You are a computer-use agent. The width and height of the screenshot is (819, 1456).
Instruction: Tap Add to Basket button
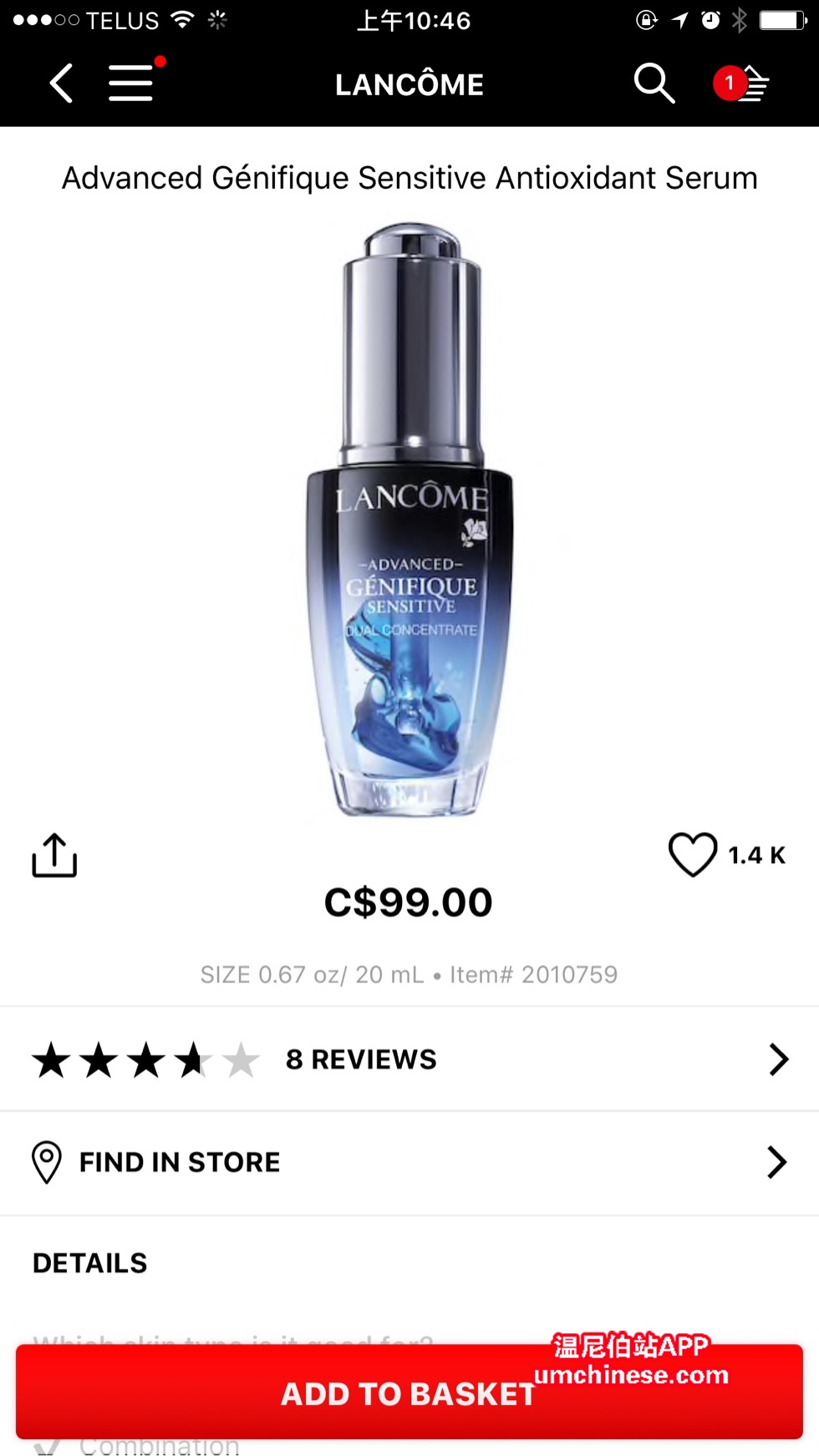click(409, 1393)
